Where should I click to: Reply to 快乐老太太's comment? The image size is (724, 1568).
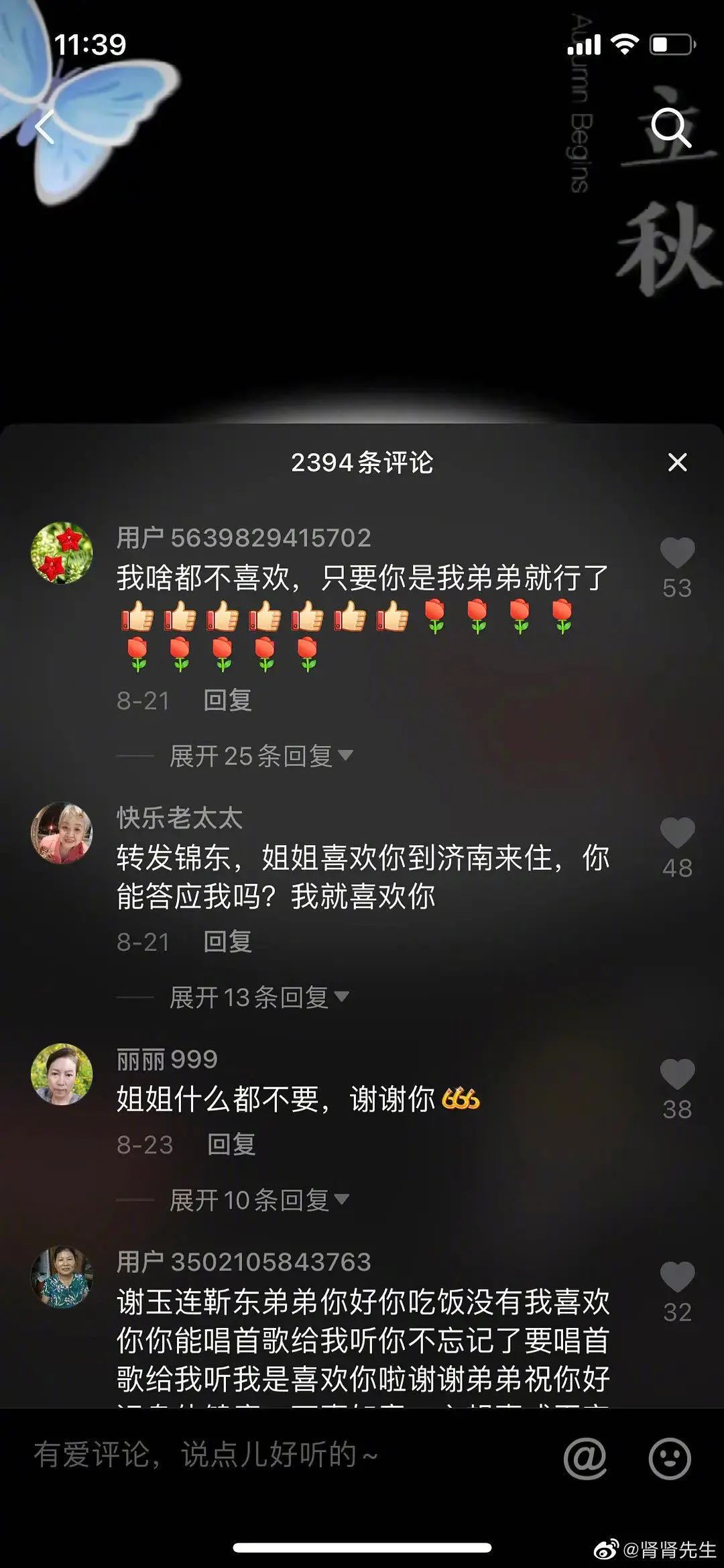(x=227, y=942)
